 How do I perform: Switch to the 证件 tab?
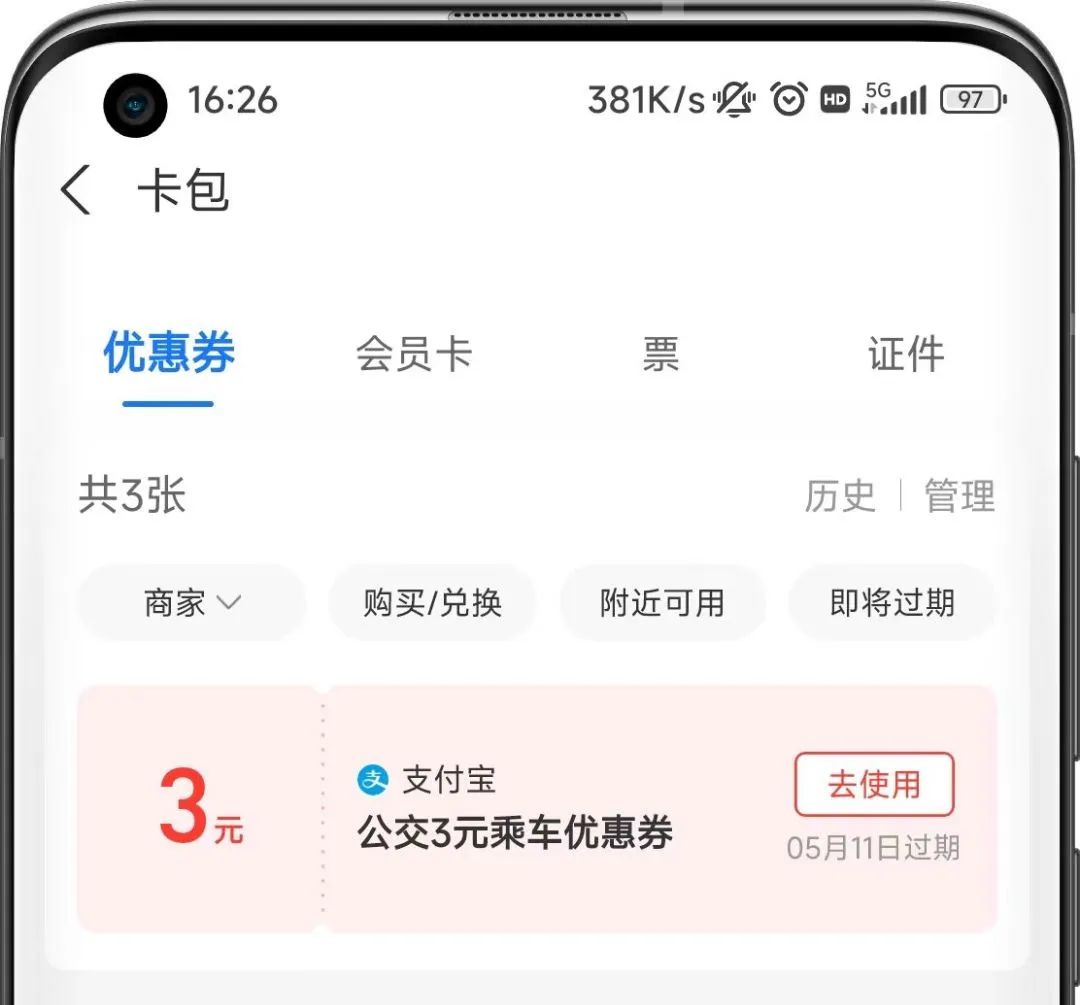pyautogui.click(x=905, y=355)
